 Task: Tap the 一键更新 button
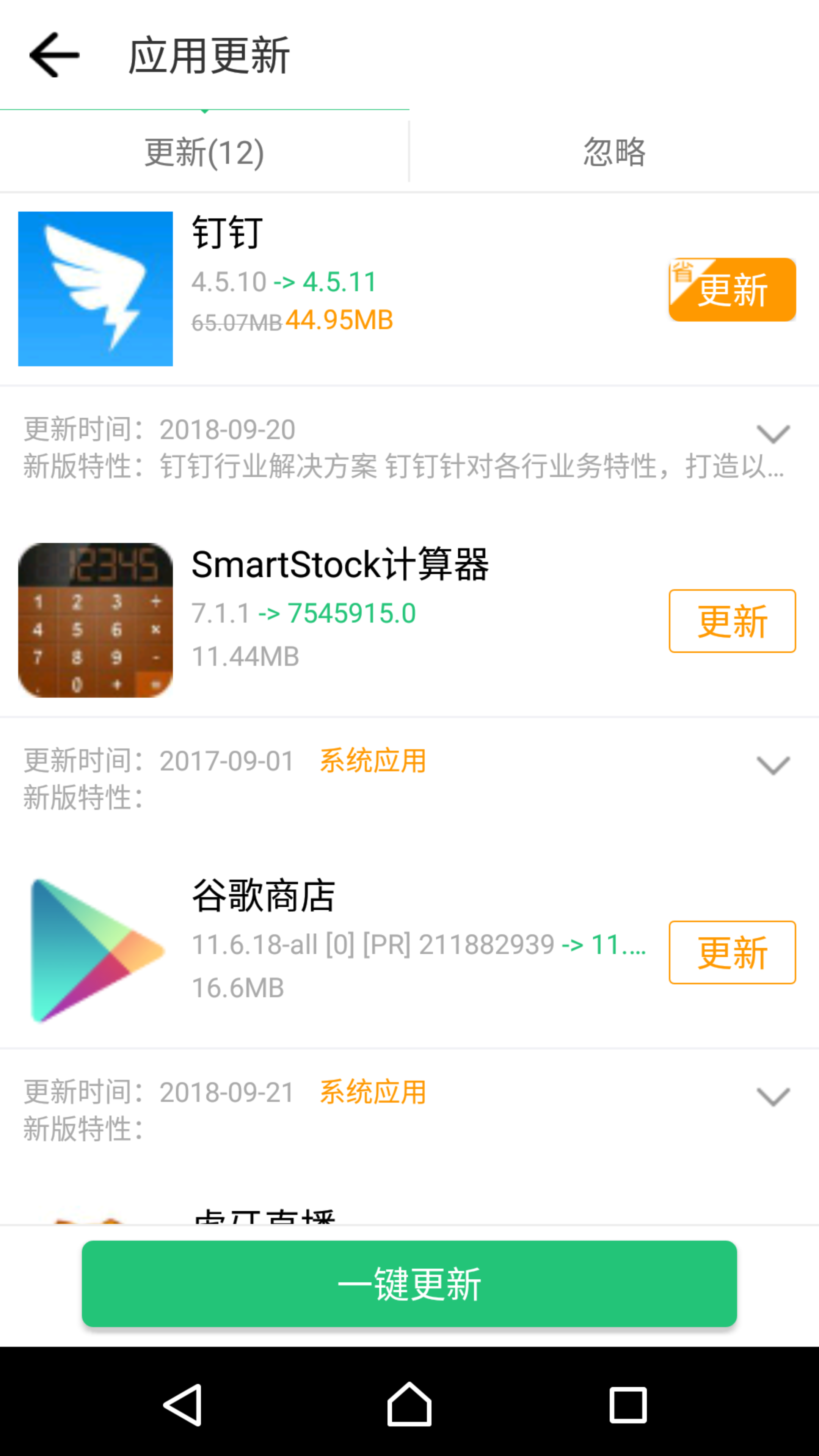409,1283
